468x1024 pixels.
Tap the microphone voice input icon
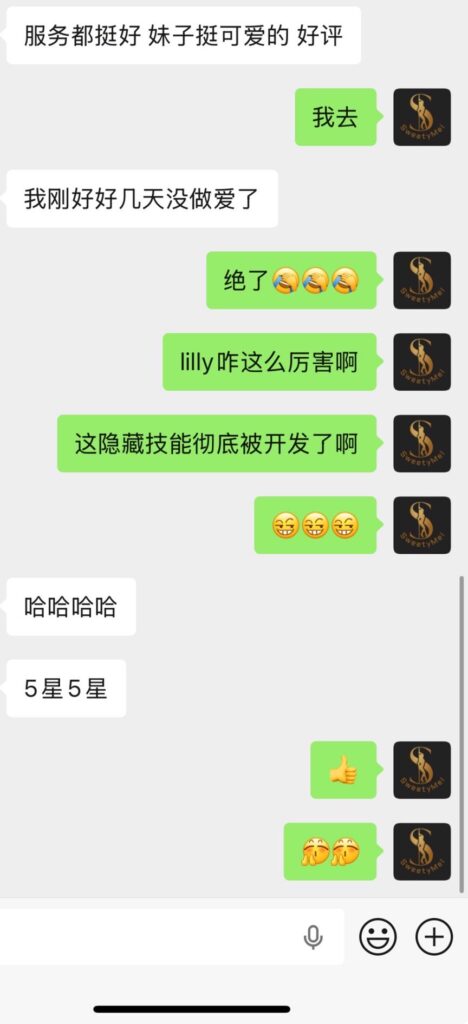(x=313, y=937)
